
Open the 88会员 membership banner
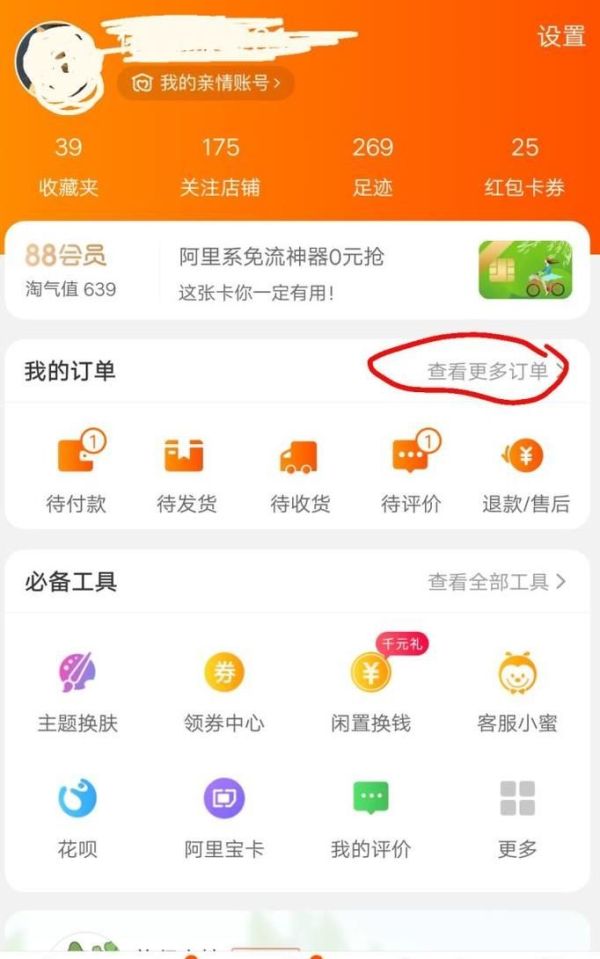click(x=298, y=271)
